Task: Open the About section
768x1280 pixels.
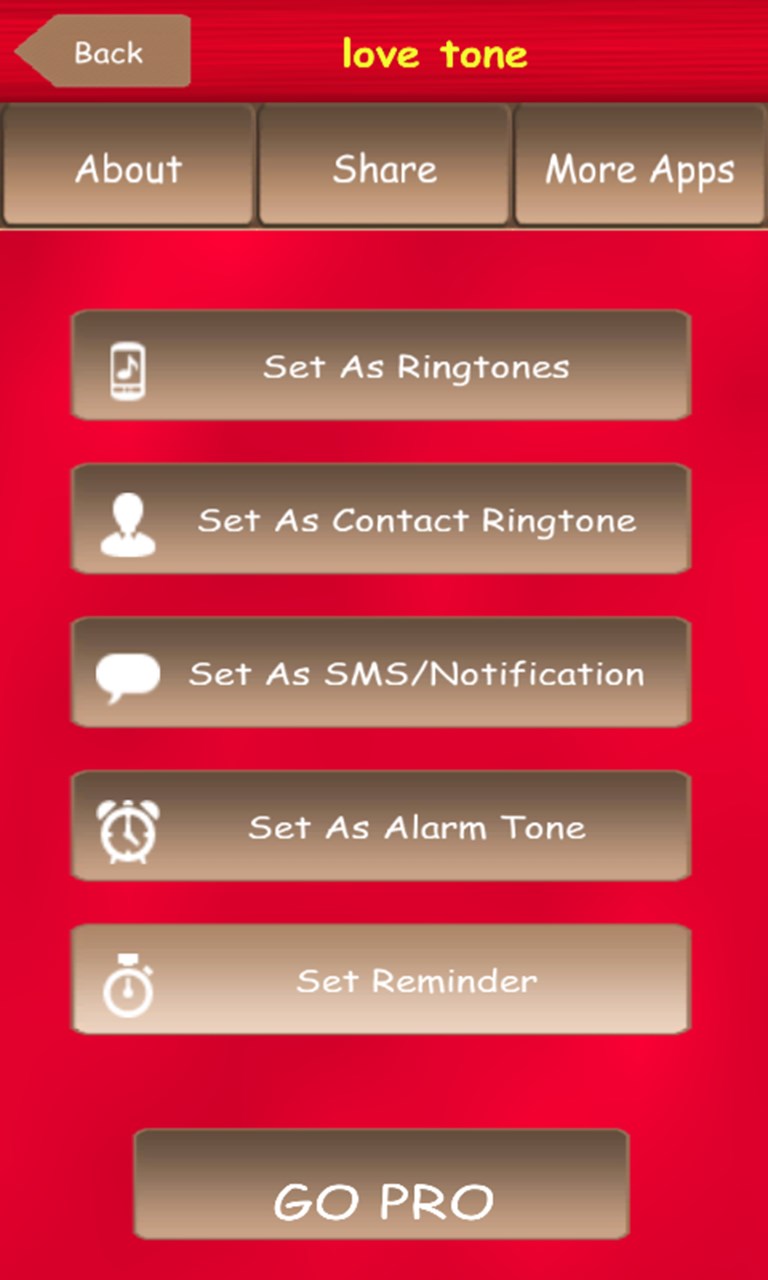Action: coord(128,166)
